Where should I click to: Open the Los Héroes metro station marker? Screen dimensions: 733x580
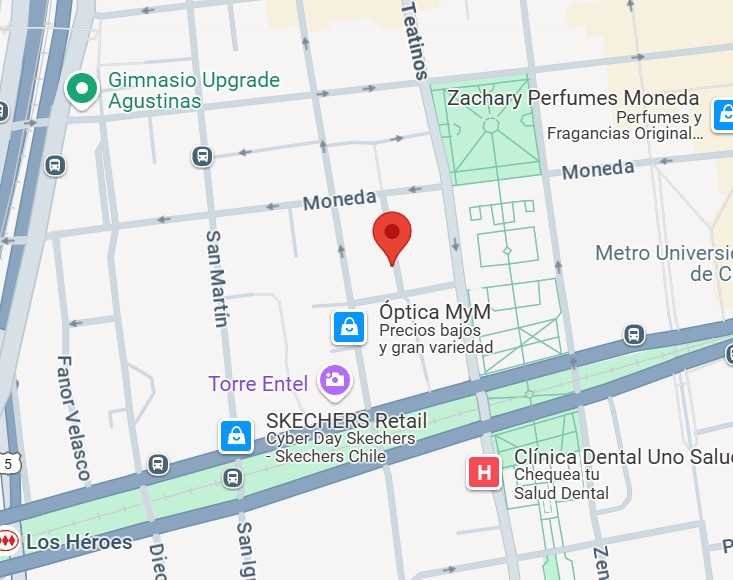coord(8,541)
